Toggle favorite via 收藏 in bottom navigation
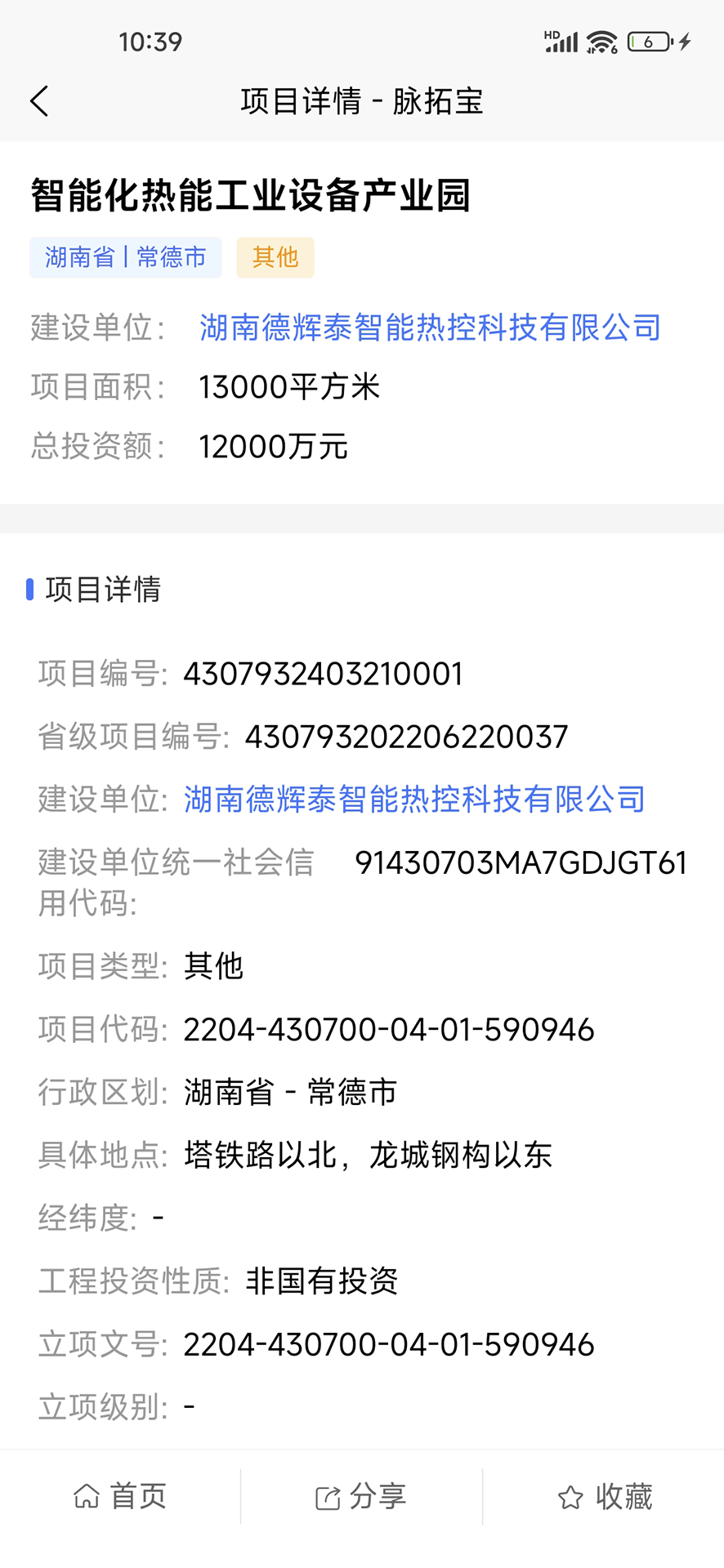 pyautogui.click(x=603, y=1496)
